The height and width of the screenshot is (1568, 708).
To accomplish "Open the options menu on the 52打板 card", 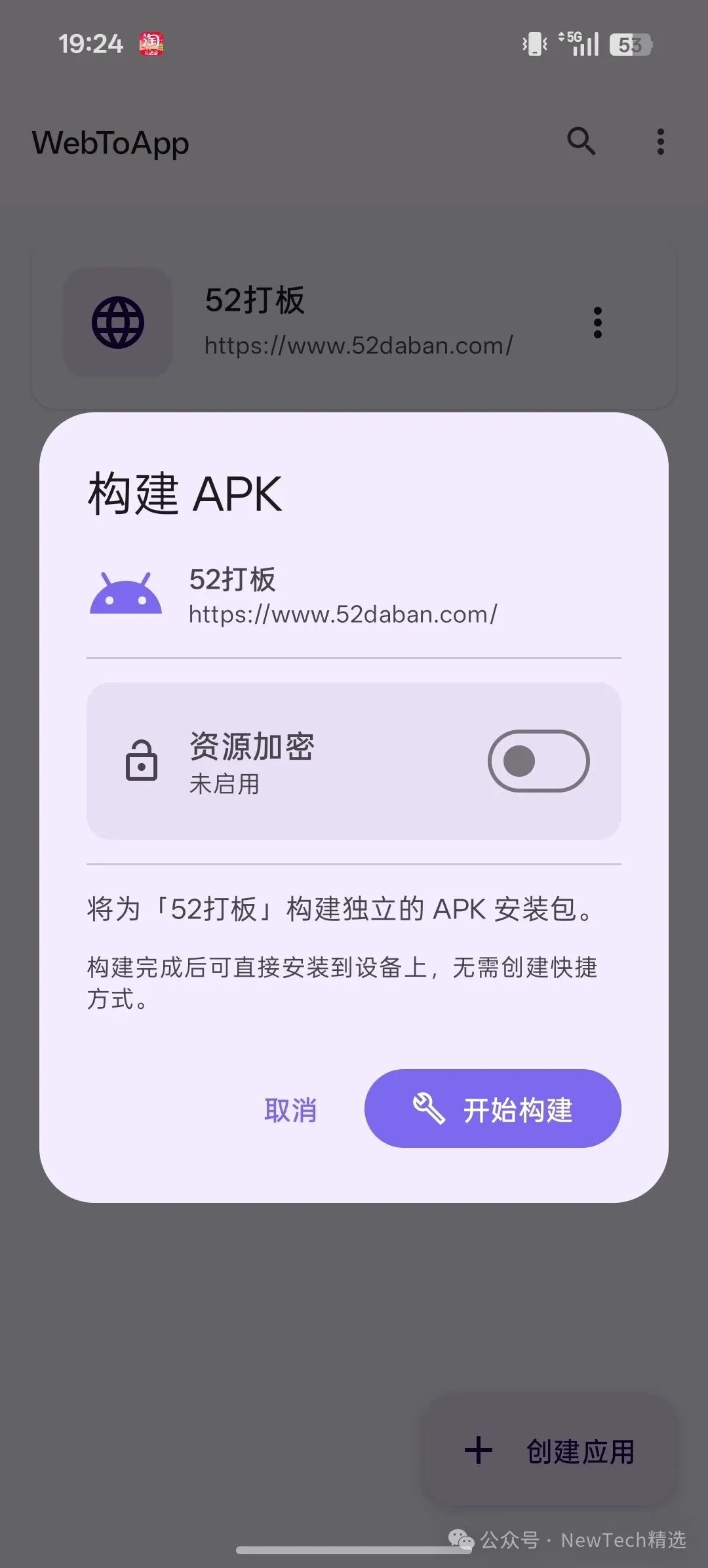I will [x=597, y=323].
